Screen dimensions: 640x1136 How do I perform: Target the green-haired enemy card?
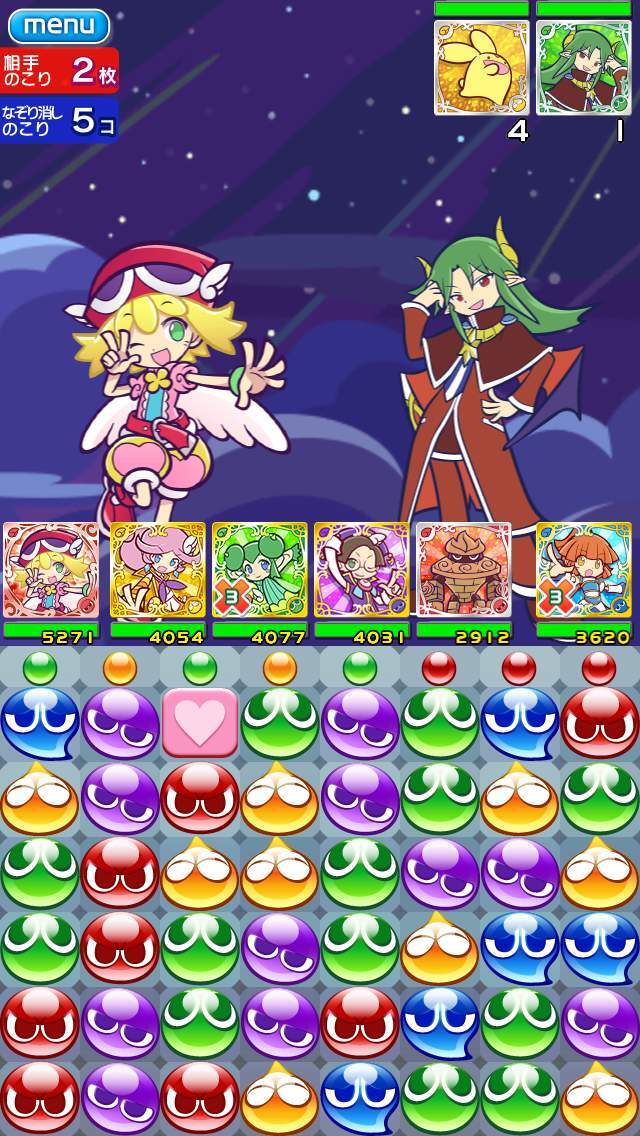pyautogui.click(x=583, y=67)
